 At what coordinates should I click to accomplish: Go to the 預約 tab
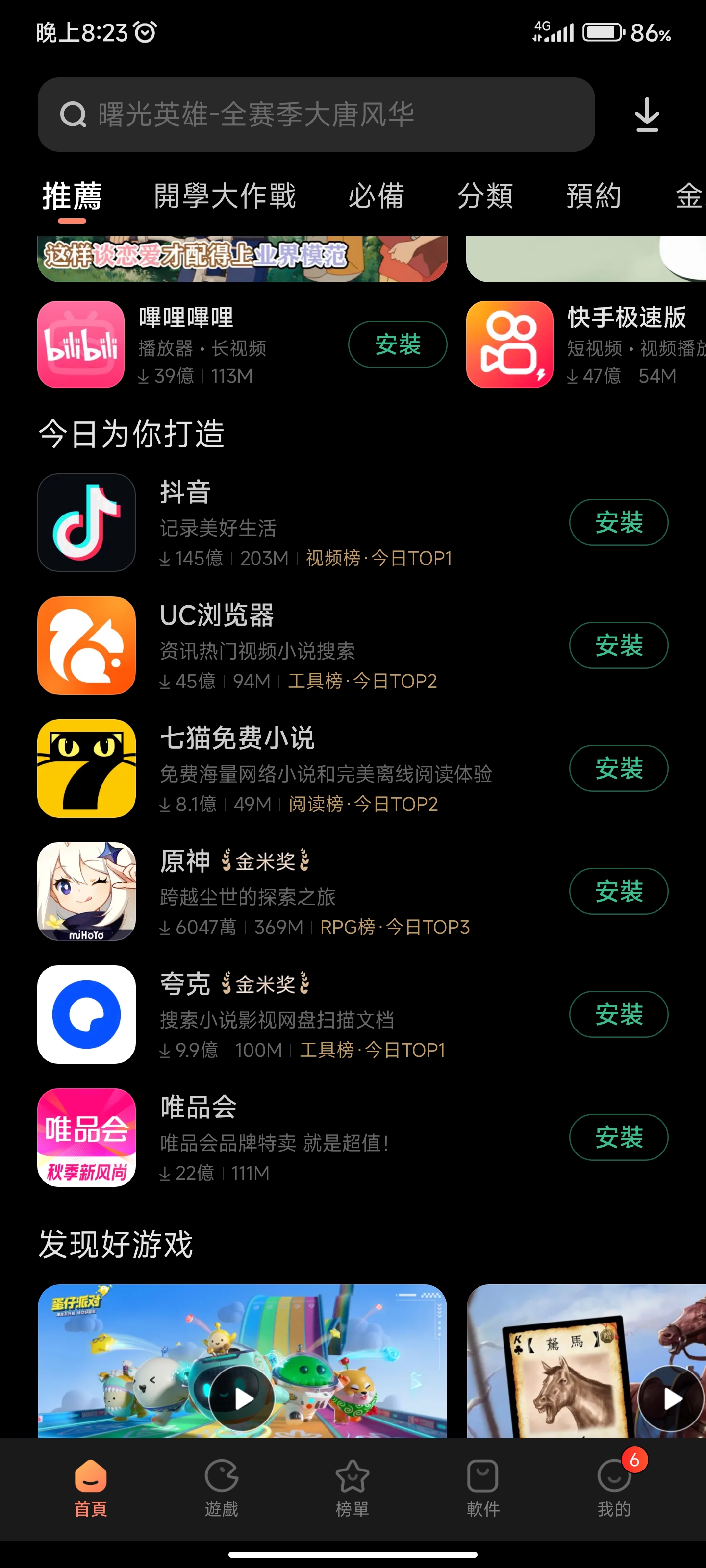point(593,196)
